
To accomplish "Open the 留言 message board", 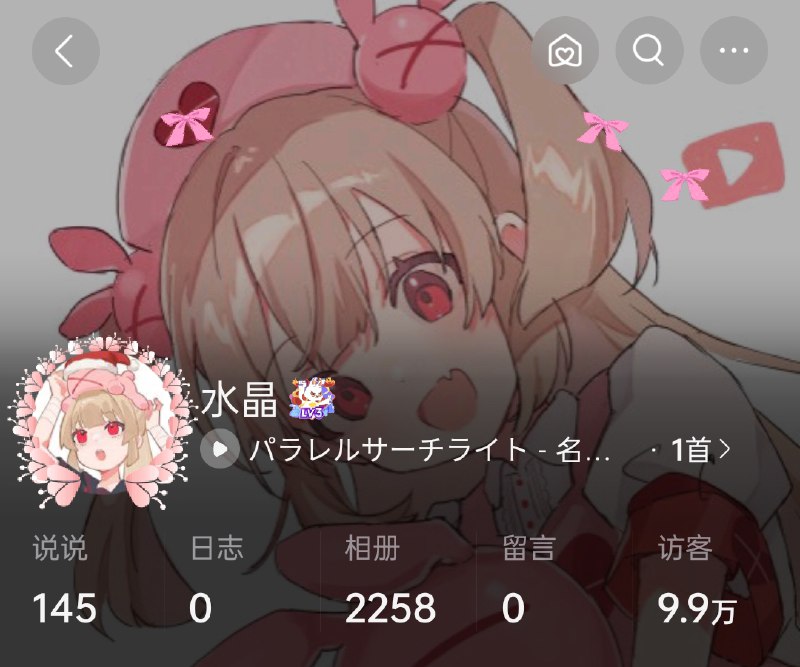I will (528, 578).
